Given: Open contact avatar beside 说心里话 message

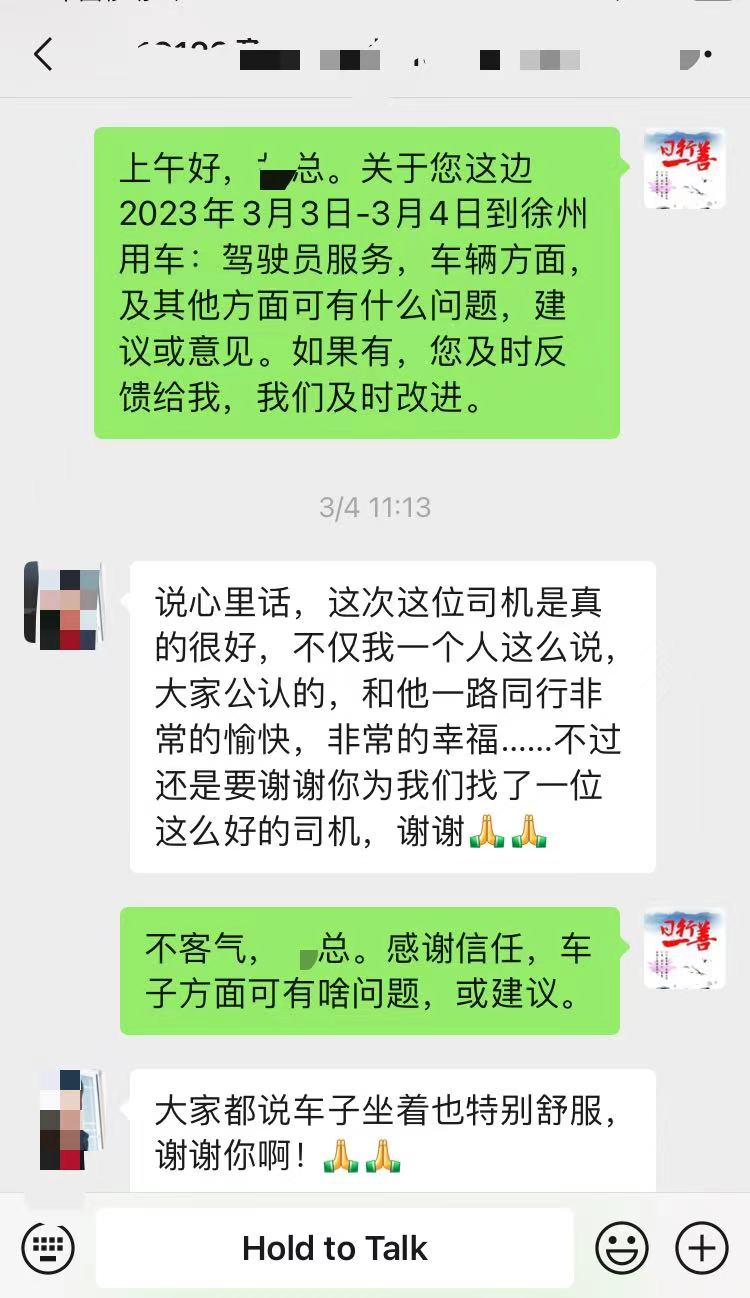Looking at the screenshot, I should (62, 606).
